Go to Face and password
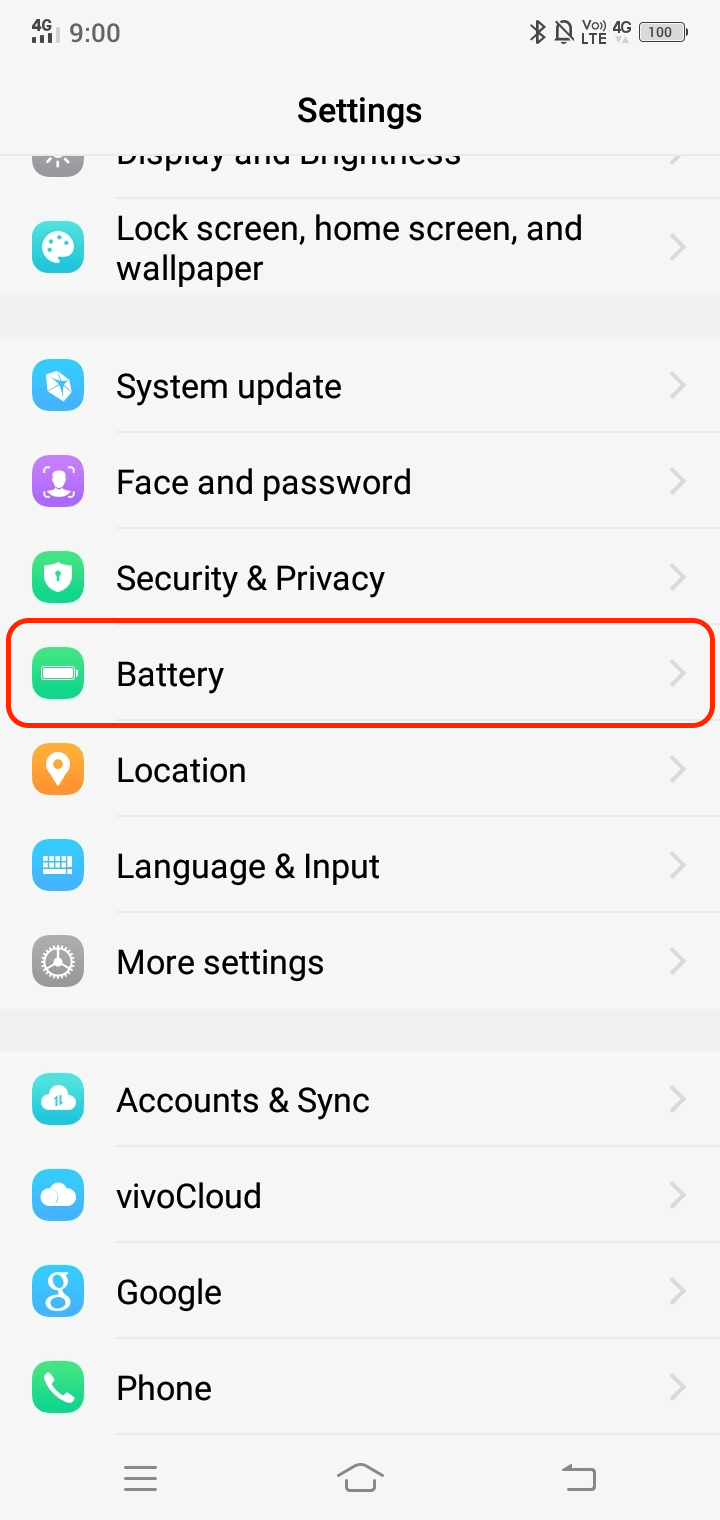This screenshot has width=720, height=1520. pos(360,482)
